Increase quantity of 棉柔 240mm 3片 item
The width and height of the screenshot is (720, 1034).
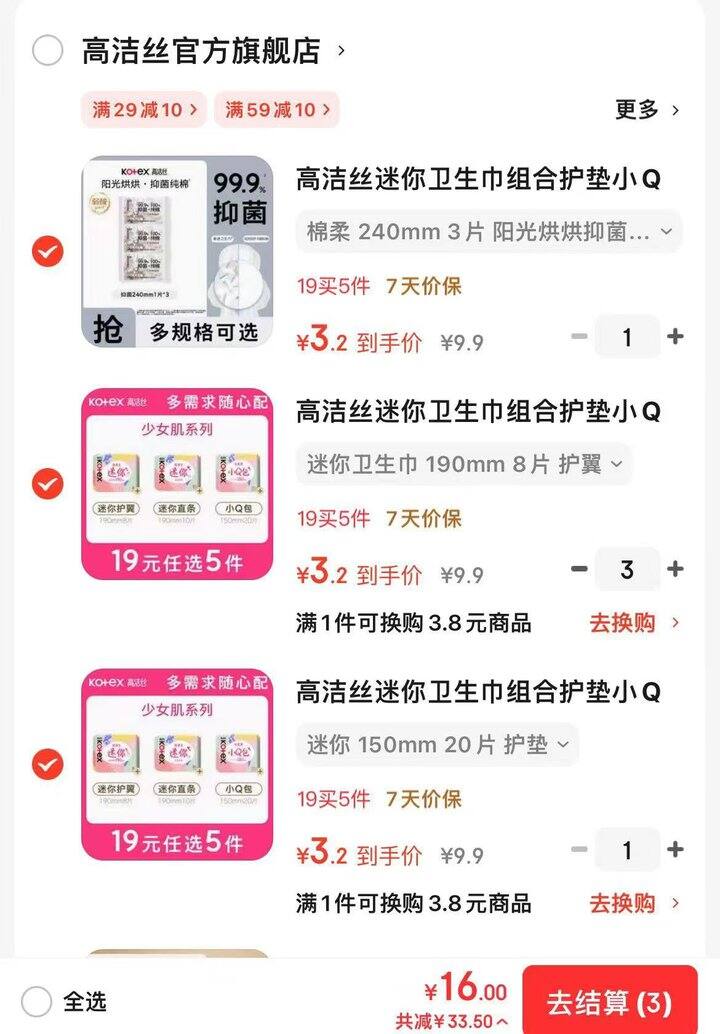pos(676,337)
